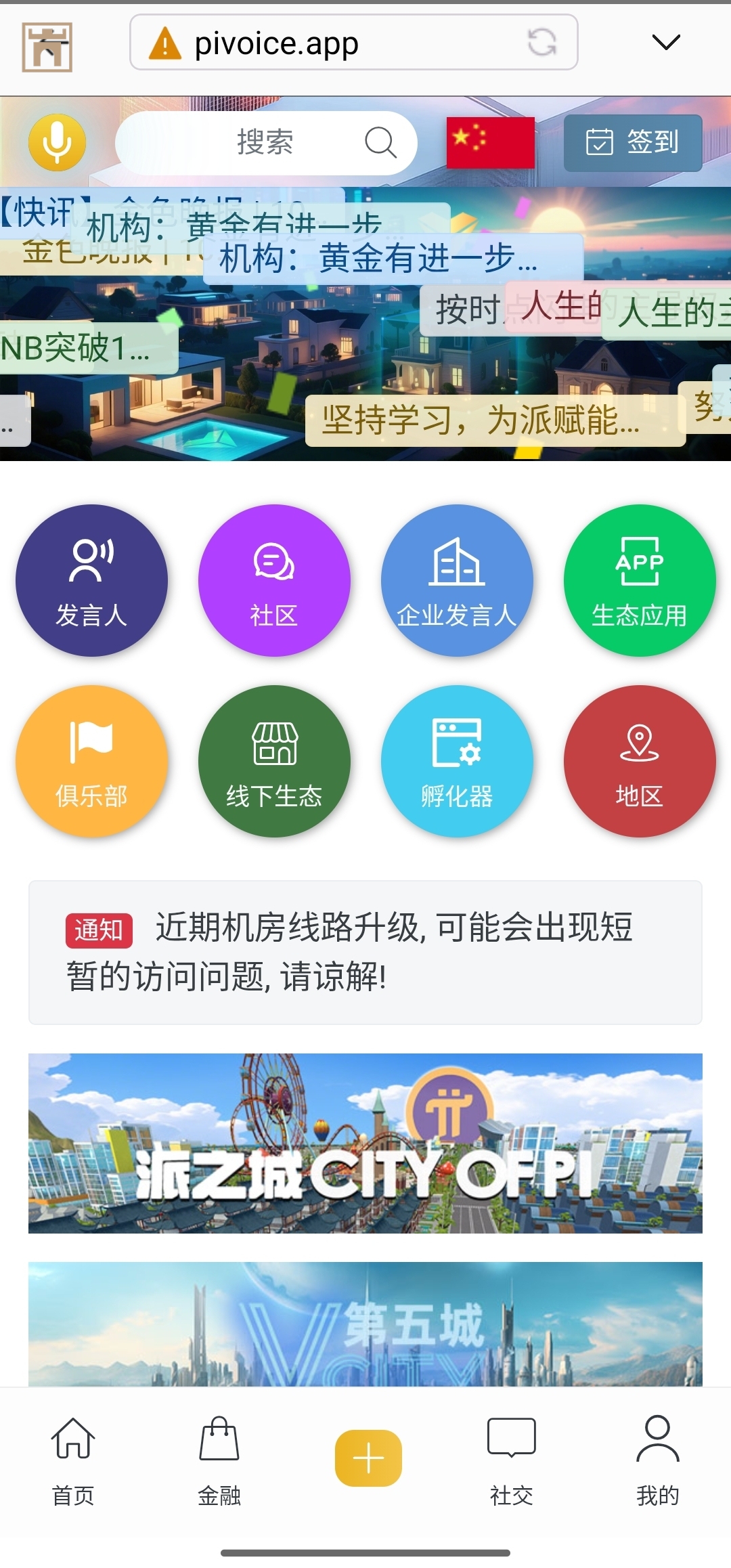Open 线下生态
This screenshot has width=731, height=1568.
(274, 761)
